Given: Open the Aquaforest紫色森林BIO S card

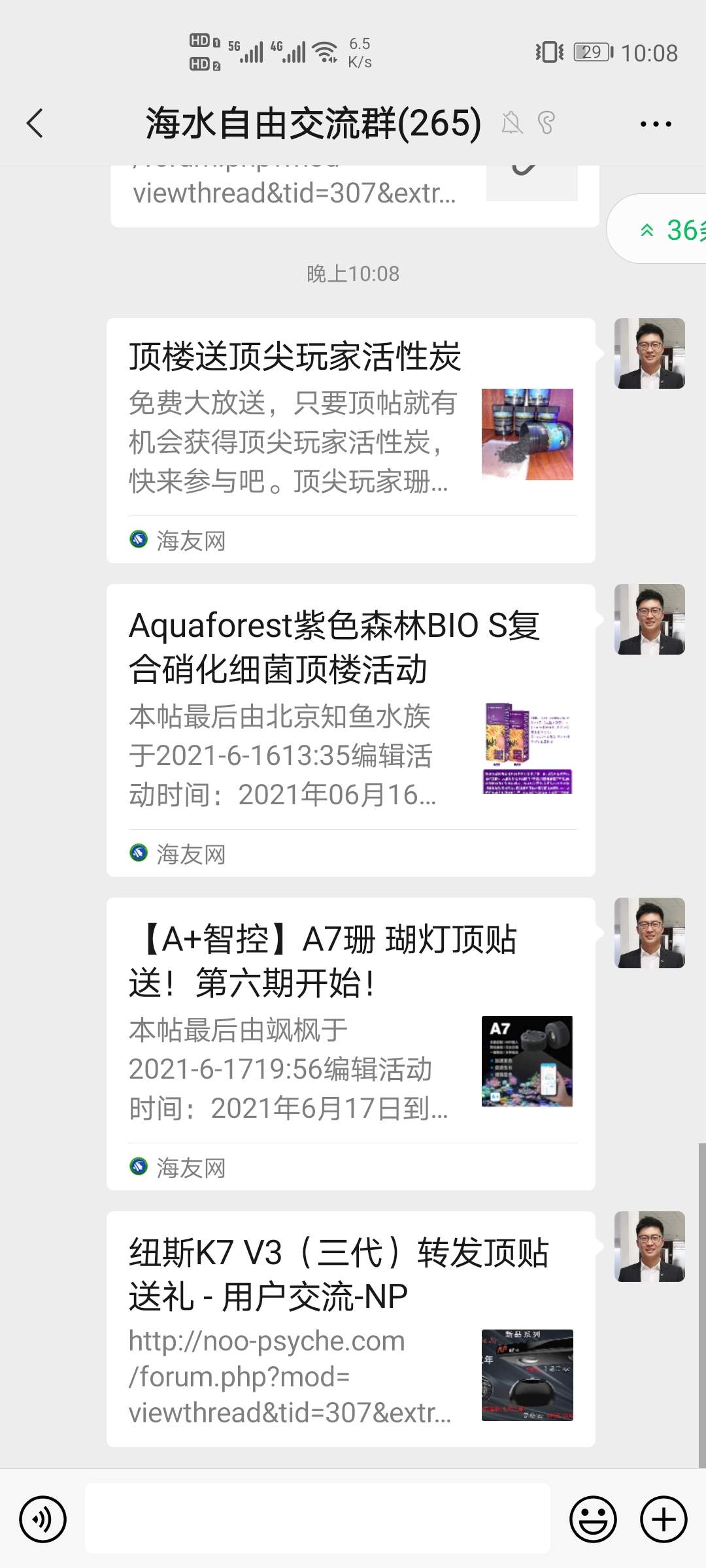Looking at the screenshot, I should (350, 730).
